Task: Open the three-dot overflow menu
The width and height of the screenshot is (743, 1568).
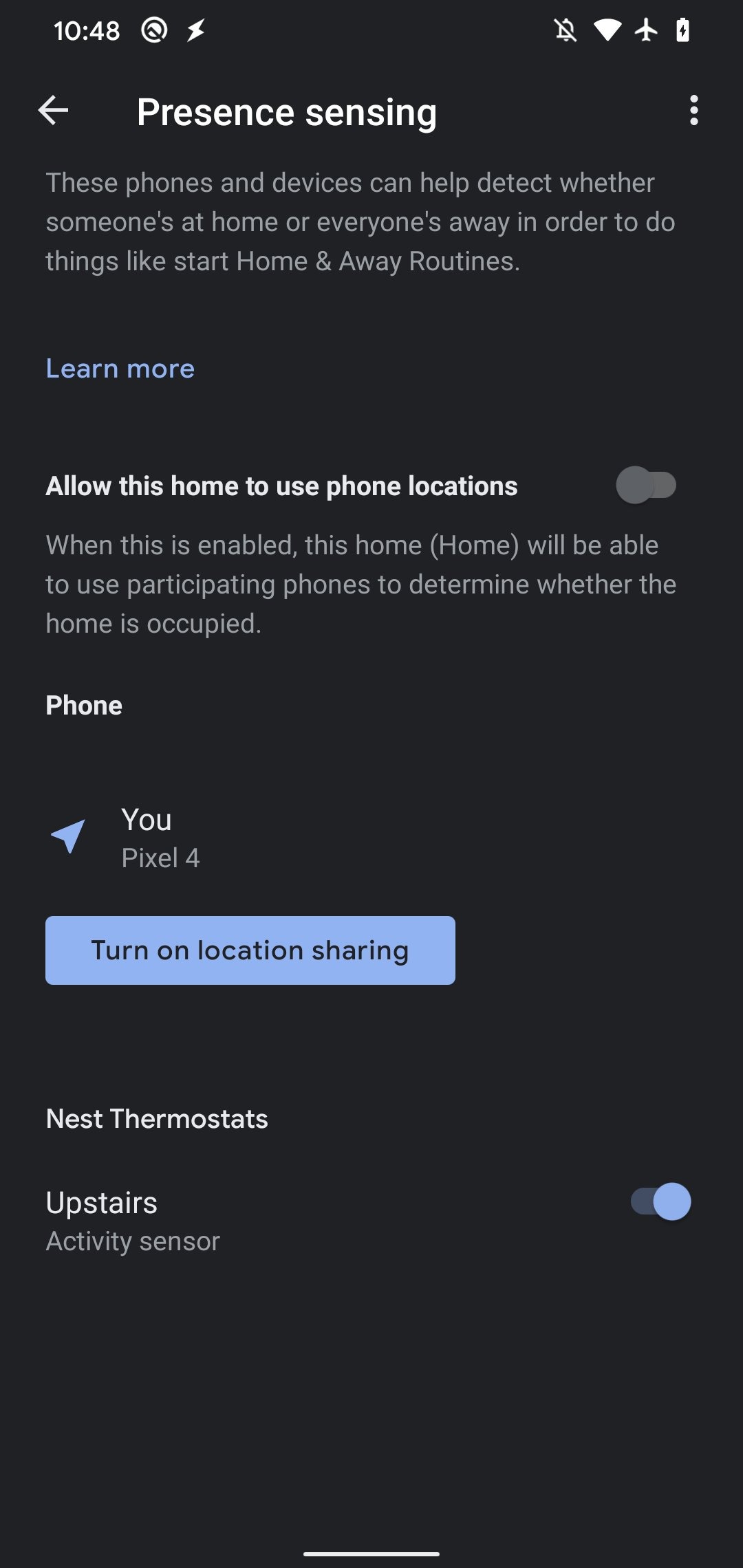Action: (x=693, y=110)
